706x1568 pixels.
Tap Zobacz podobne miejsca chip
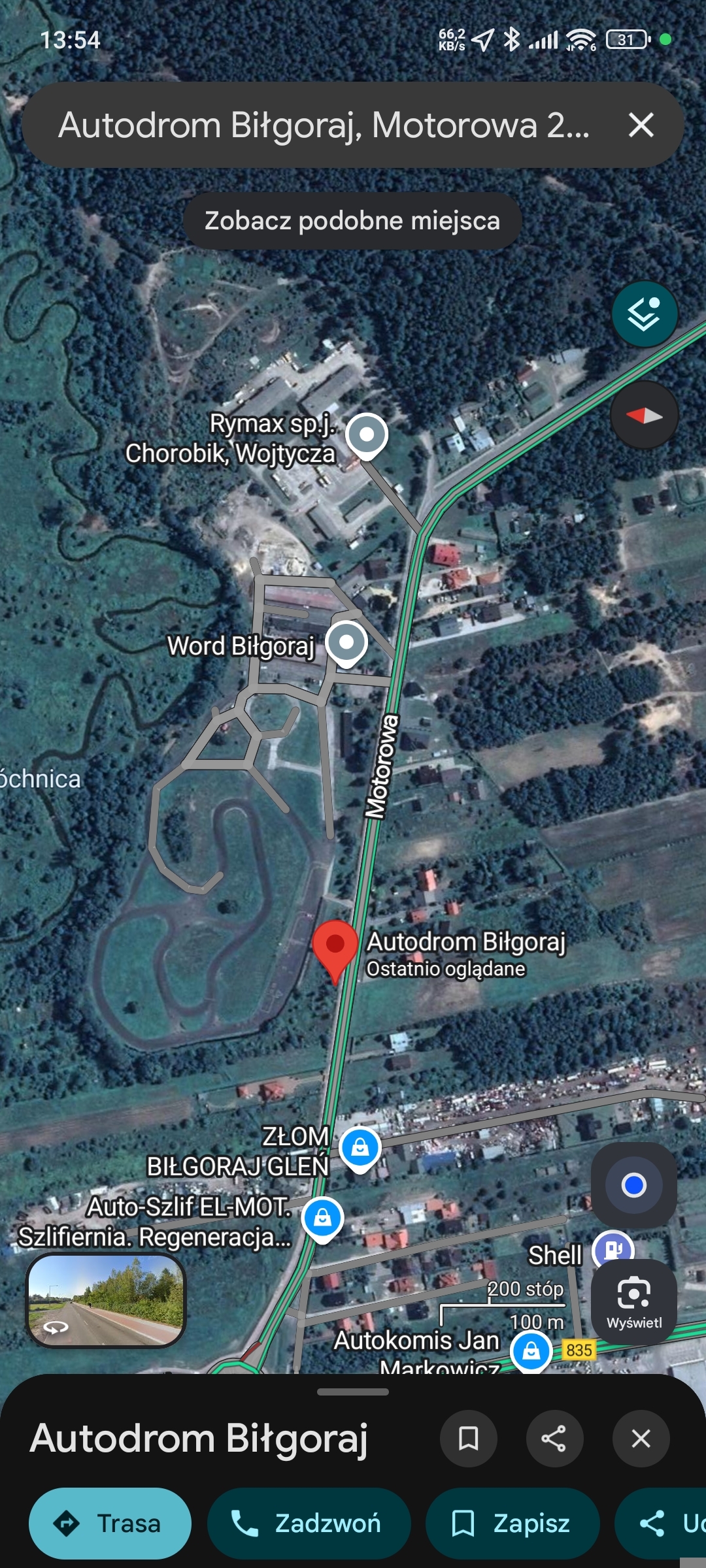[x=352, y=221]
